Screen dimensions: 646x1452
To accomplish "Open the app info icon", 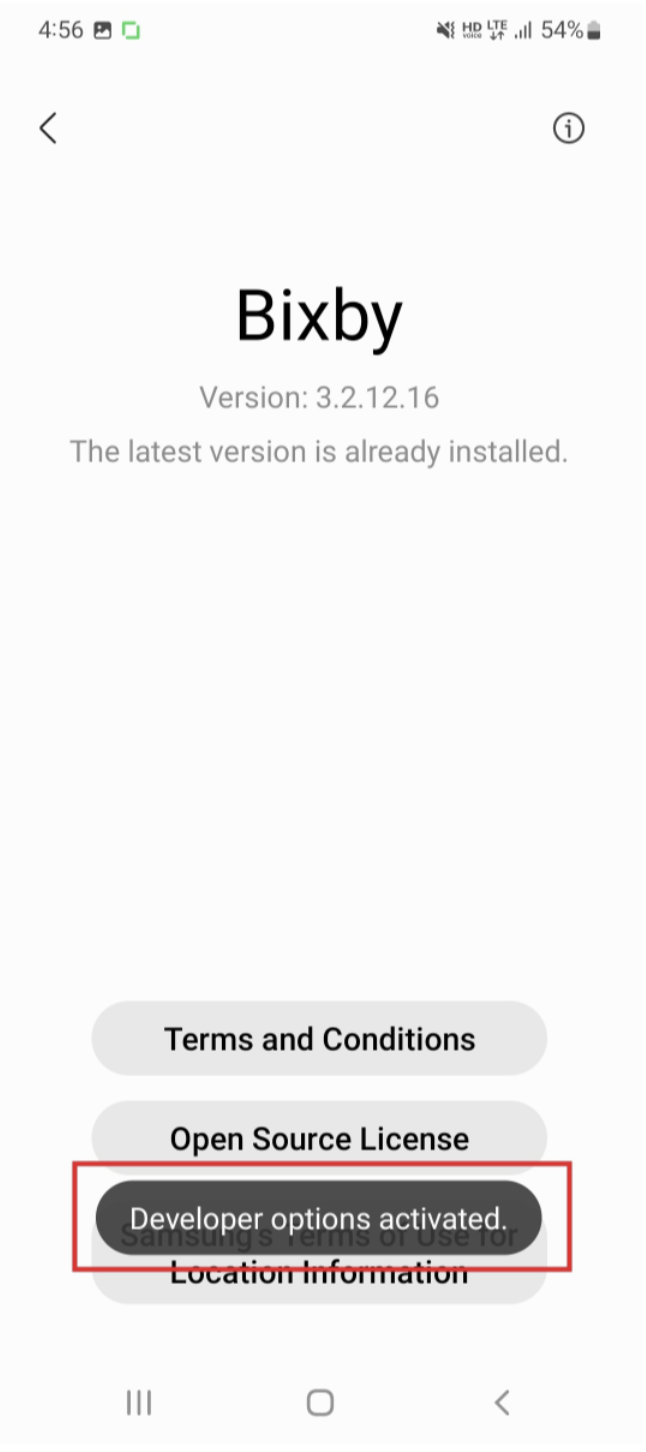I will pos(568,128).
